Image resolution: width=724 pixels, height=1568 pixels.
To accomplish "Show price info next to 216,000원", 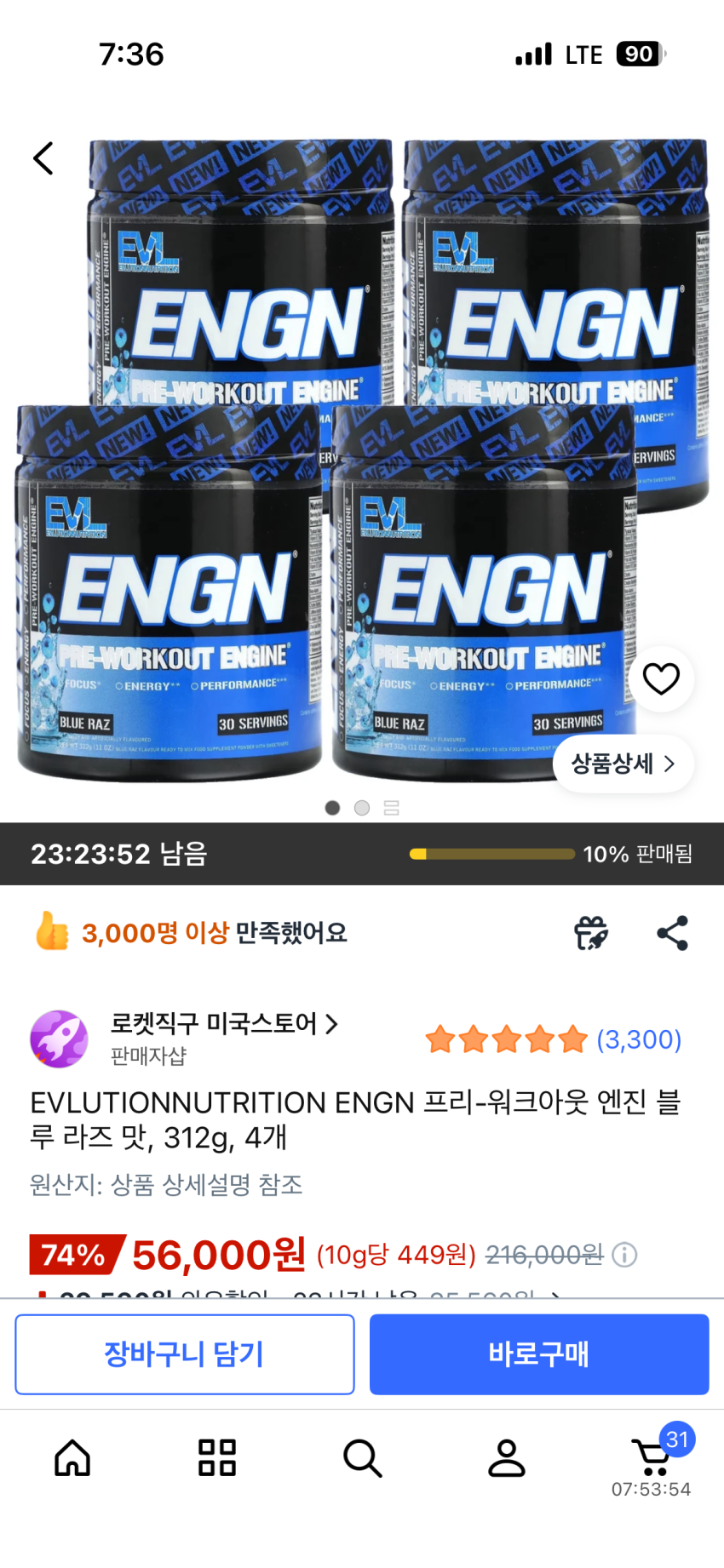I will (625, 1255).
